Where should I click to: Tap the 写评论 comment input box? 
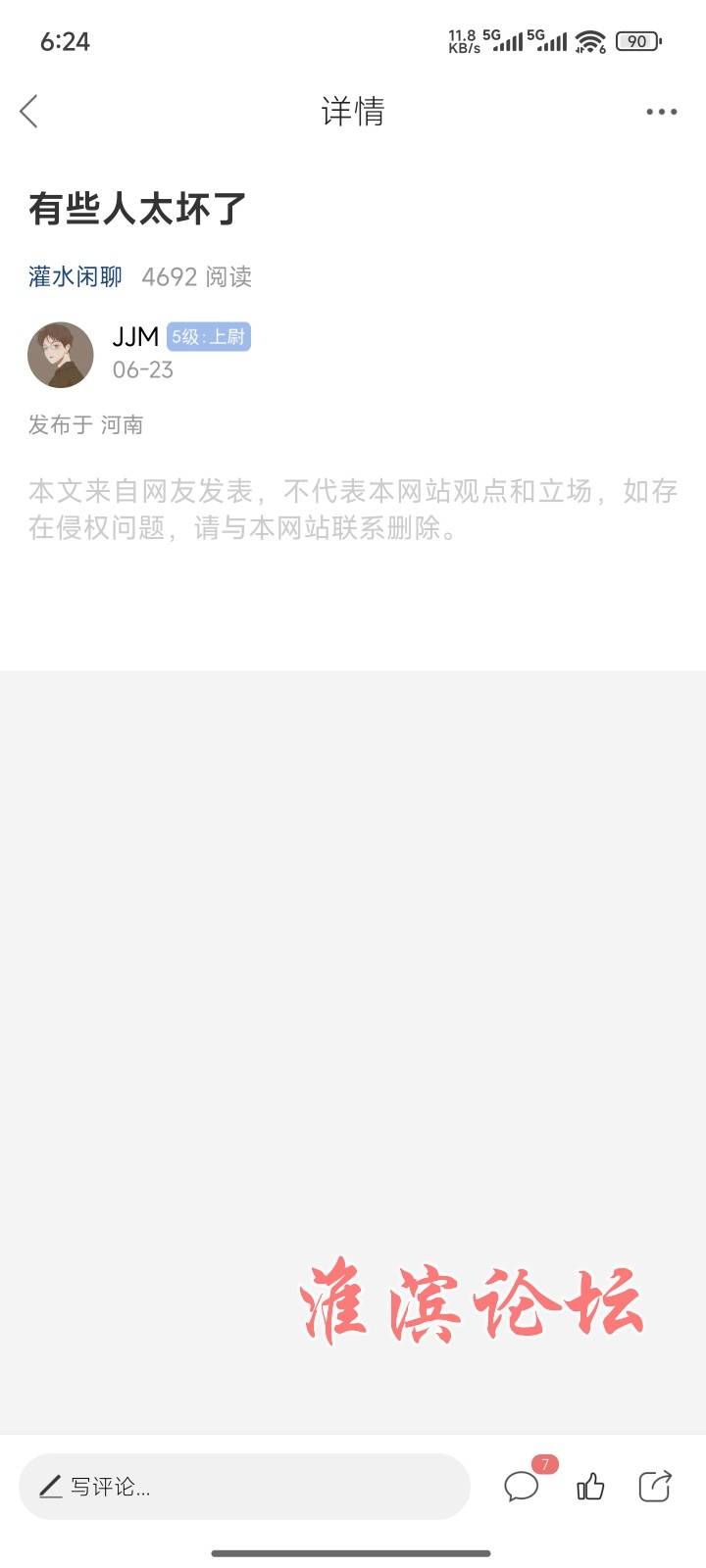[x=244, y=1487]
